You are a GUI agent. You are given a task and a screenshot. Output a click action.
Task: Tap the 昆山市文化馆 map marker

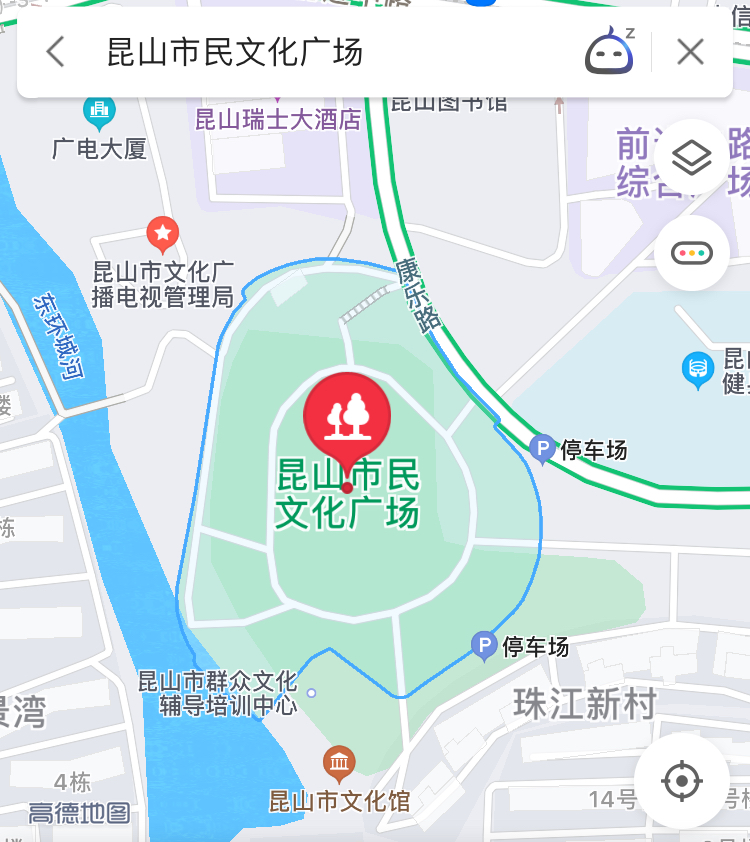(339, 765)
